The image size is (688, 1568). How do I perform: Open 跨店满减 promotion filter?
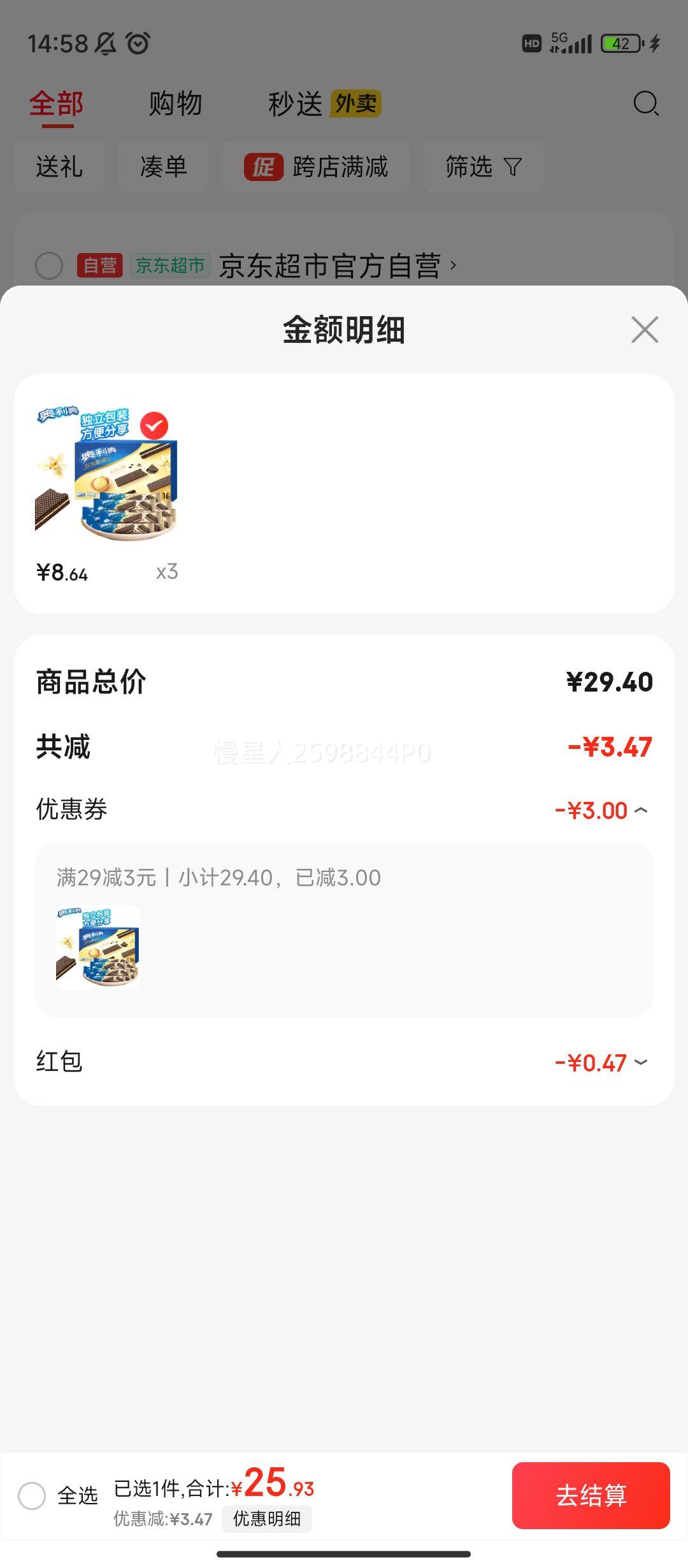coord(316,167)
